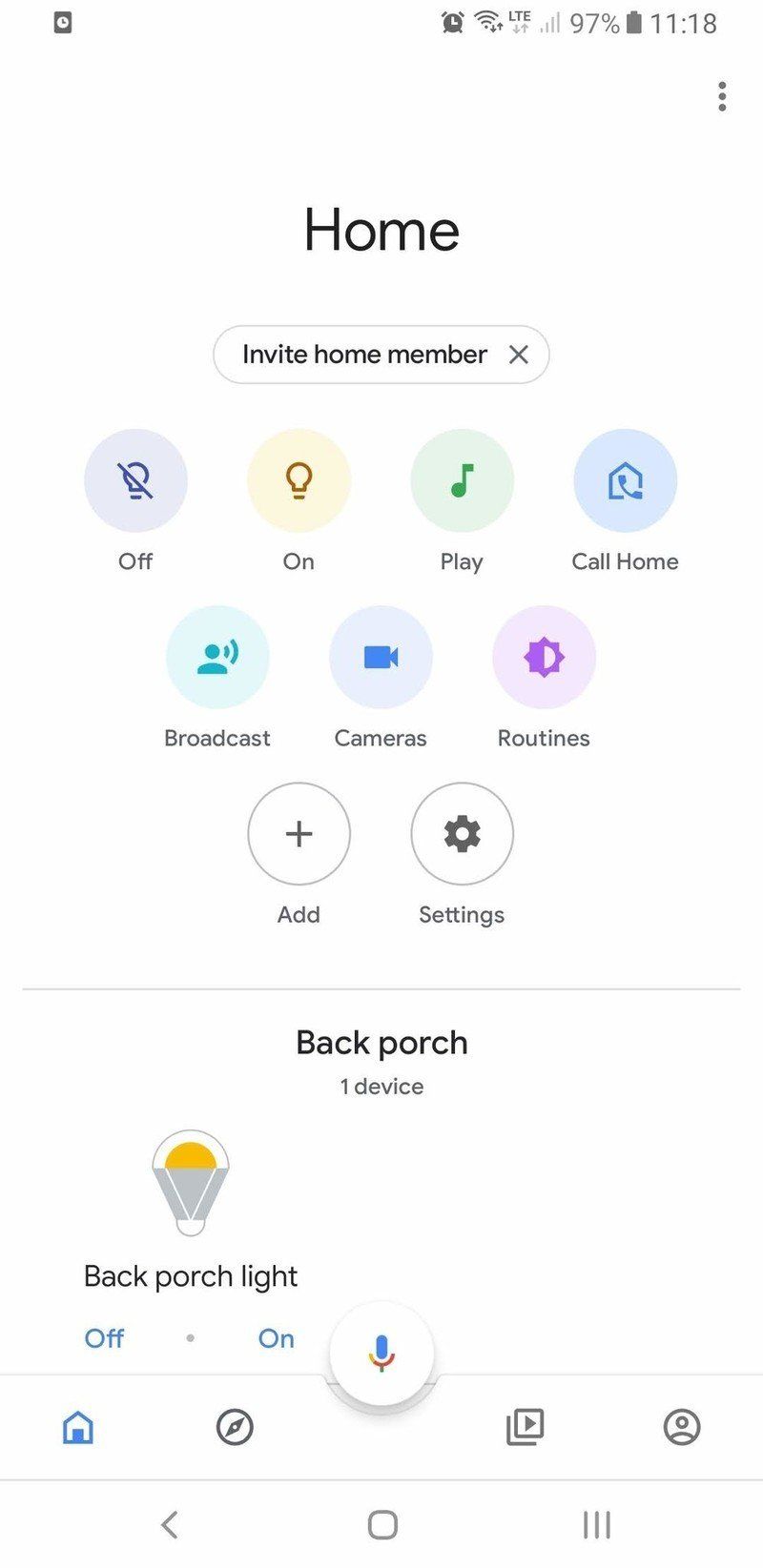Tap Add to set up a device
The width and height of the screenshot is (763, 1568).
click(x=299, y=833)
